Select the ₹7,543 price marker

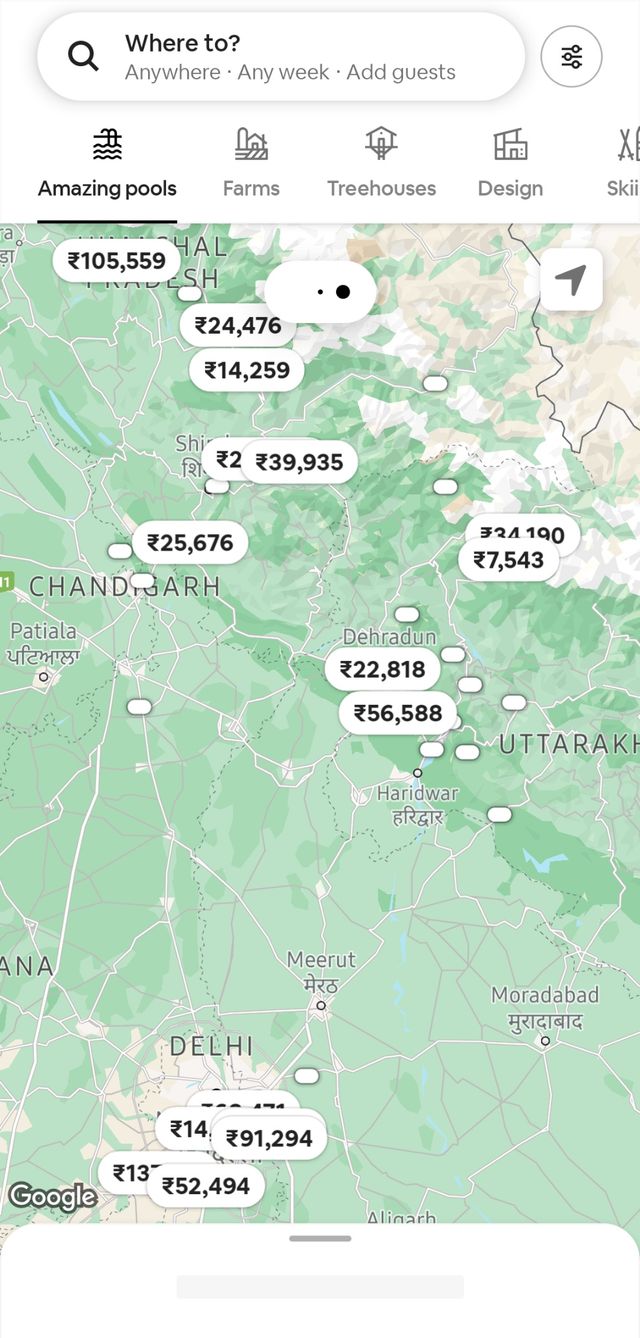pos(509,560)
